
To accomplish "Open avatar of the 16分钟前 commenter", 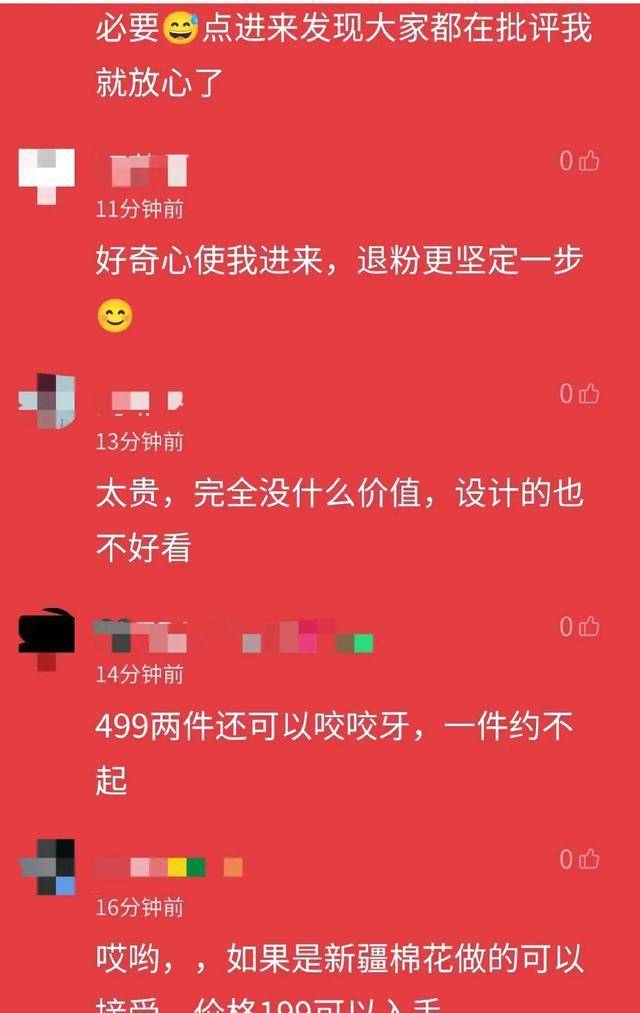I will point(47,866).
